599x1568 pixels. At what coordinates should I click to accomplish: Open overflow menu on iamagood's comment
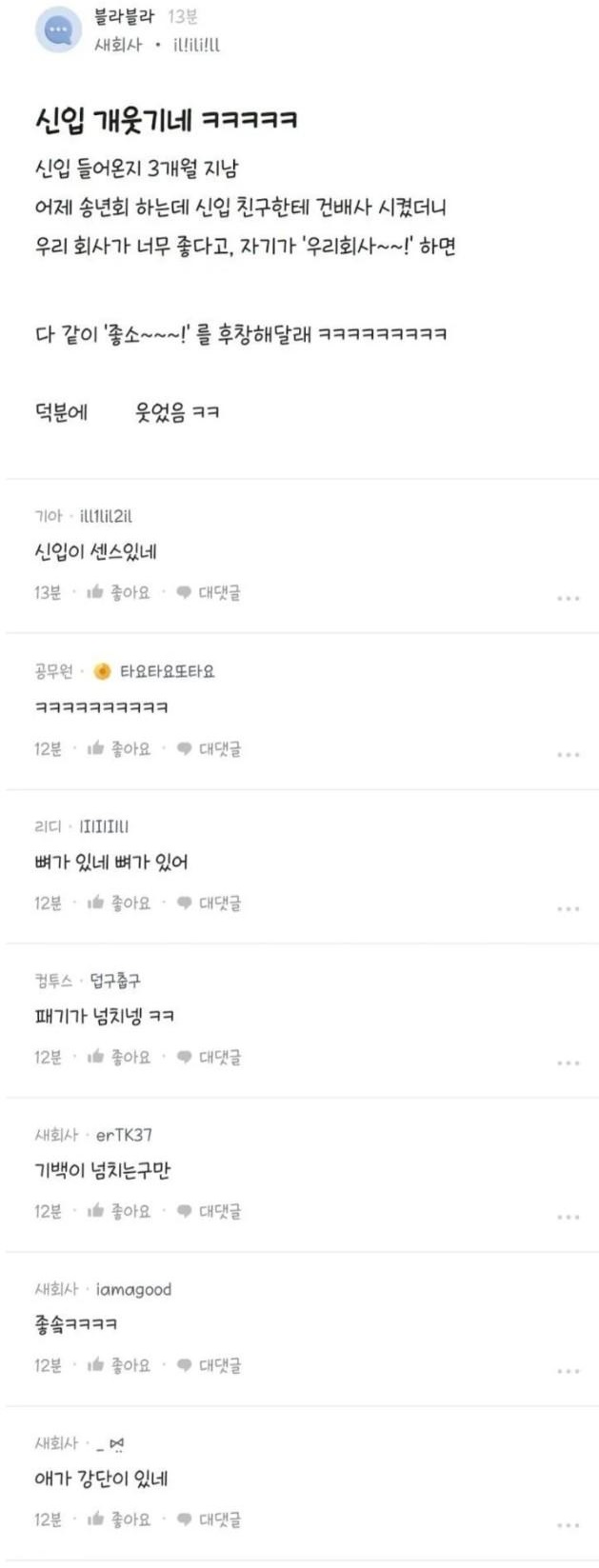[568, 1372]
